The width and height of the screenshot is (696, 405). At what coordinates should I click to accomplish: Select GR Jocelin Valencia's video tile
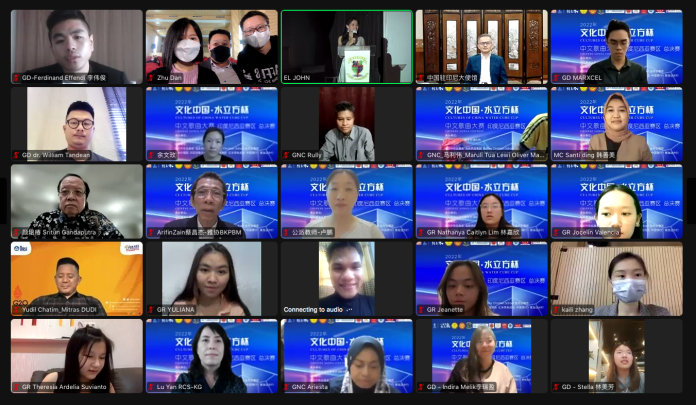616,201
